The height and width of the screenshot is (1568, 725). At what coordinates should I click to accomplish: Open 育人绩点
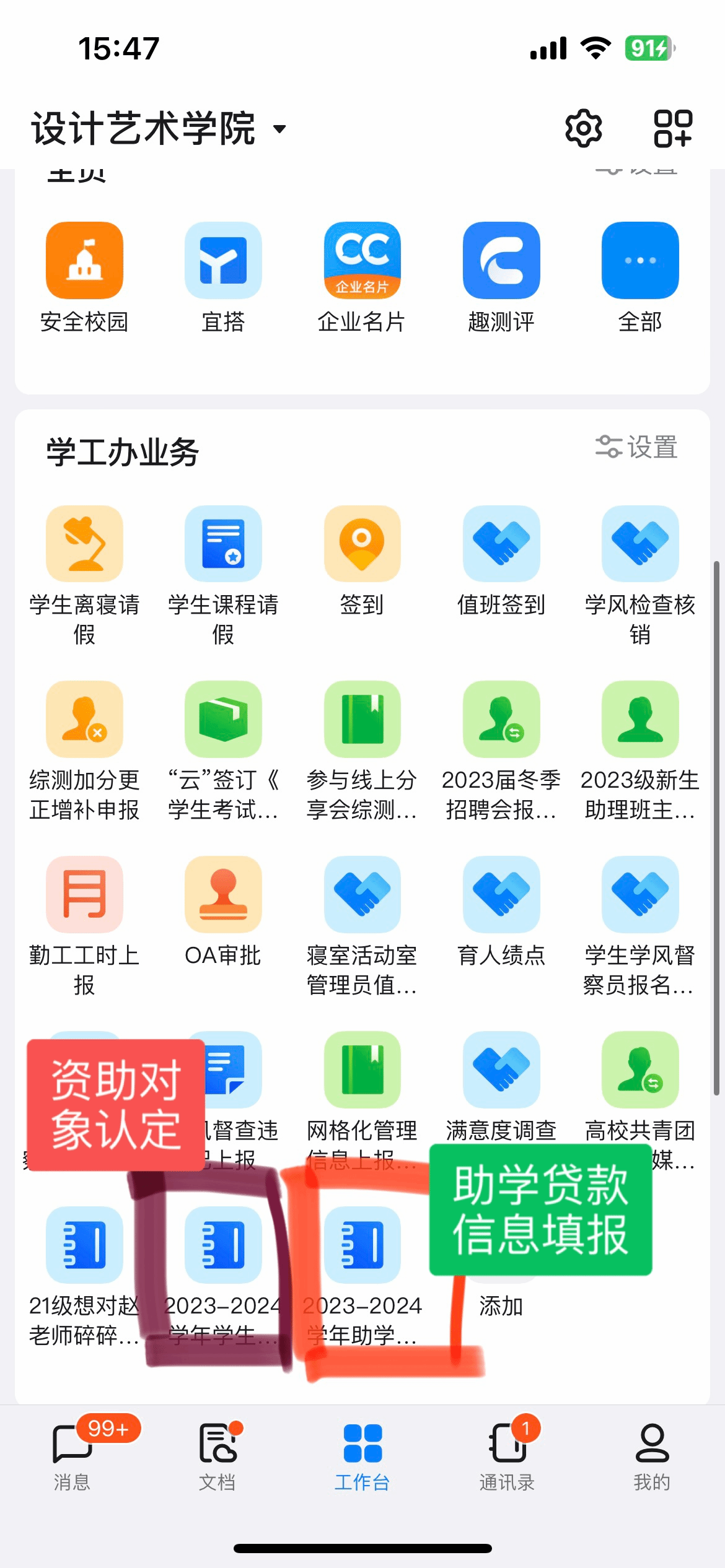coord(501,894)
